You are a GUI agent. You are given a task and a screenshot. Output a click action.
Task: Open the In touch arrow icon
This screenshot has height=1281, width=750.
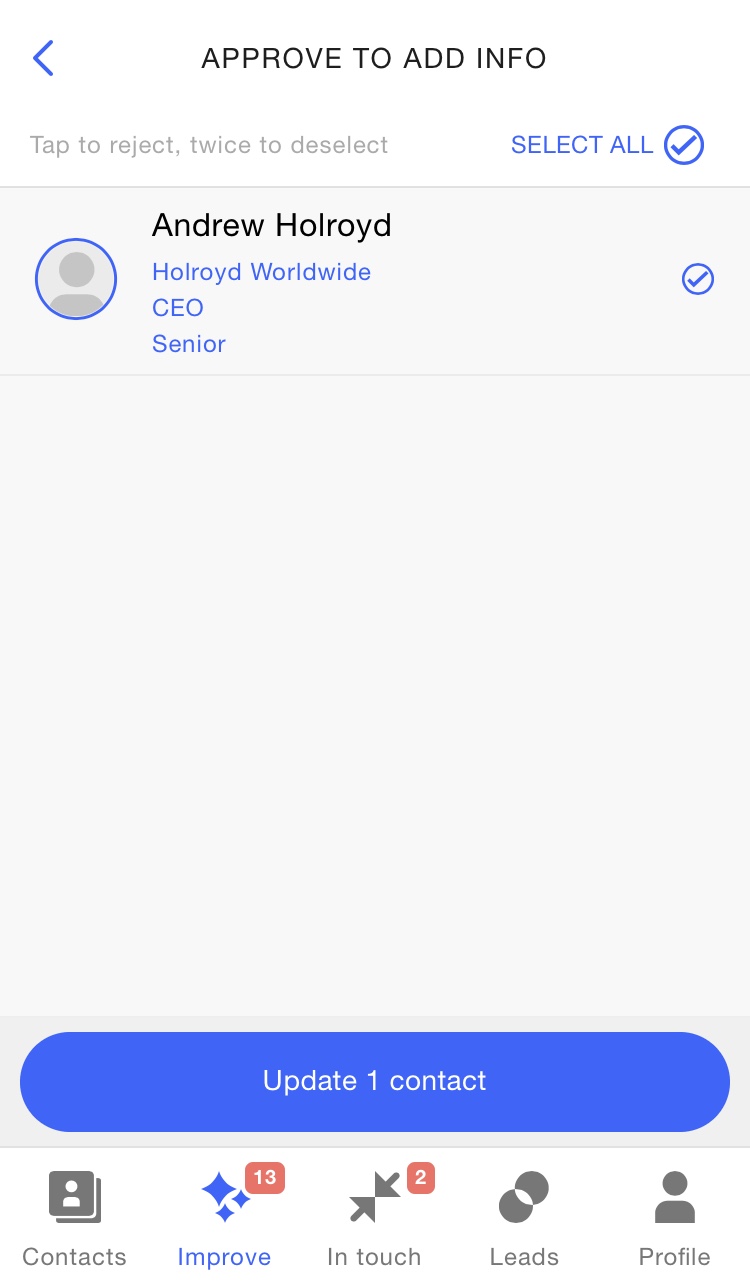click(x=375, y=1196)
